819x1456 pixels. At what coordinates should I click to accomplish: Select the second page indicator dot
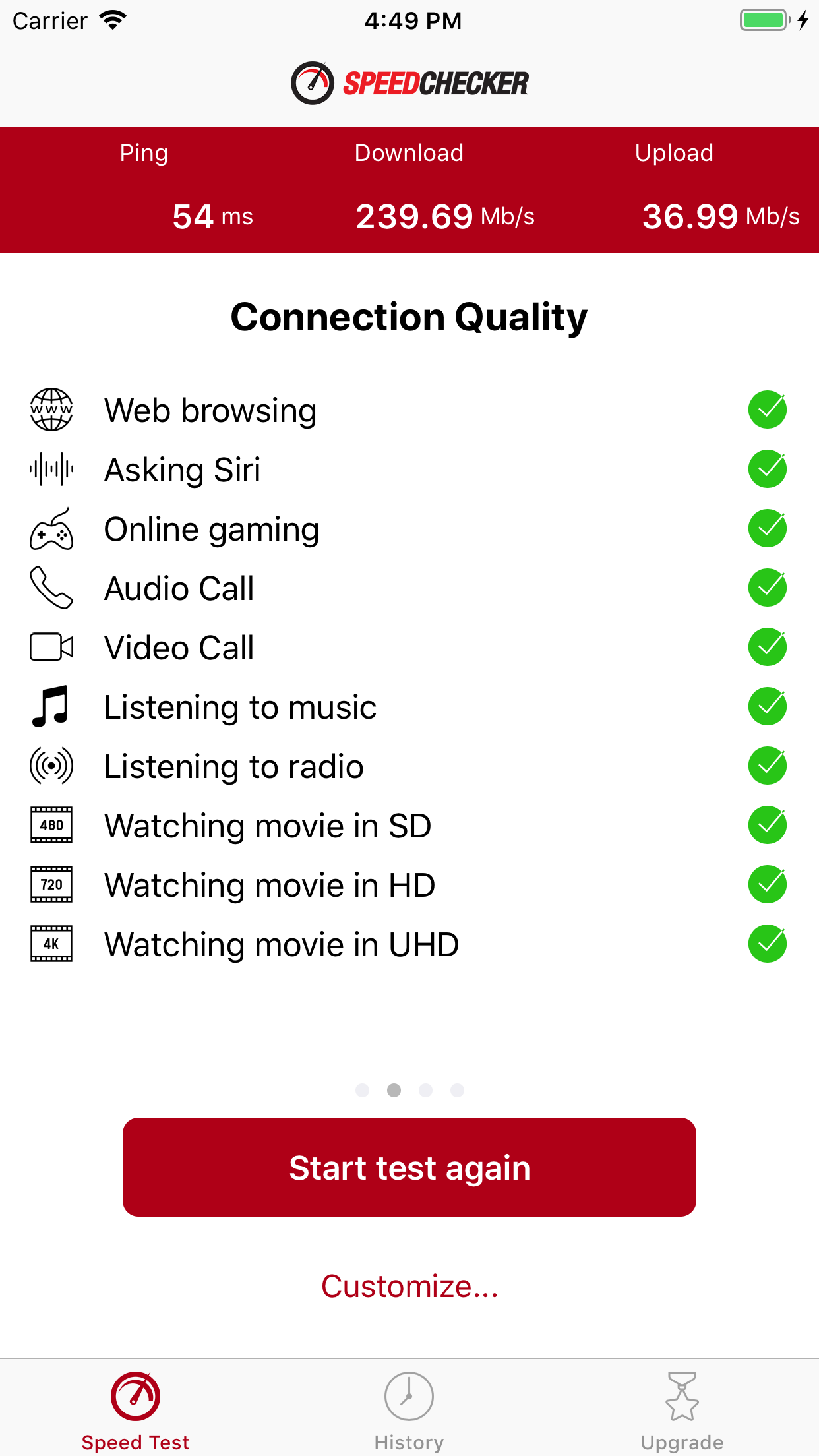[x=394, y=1090]
